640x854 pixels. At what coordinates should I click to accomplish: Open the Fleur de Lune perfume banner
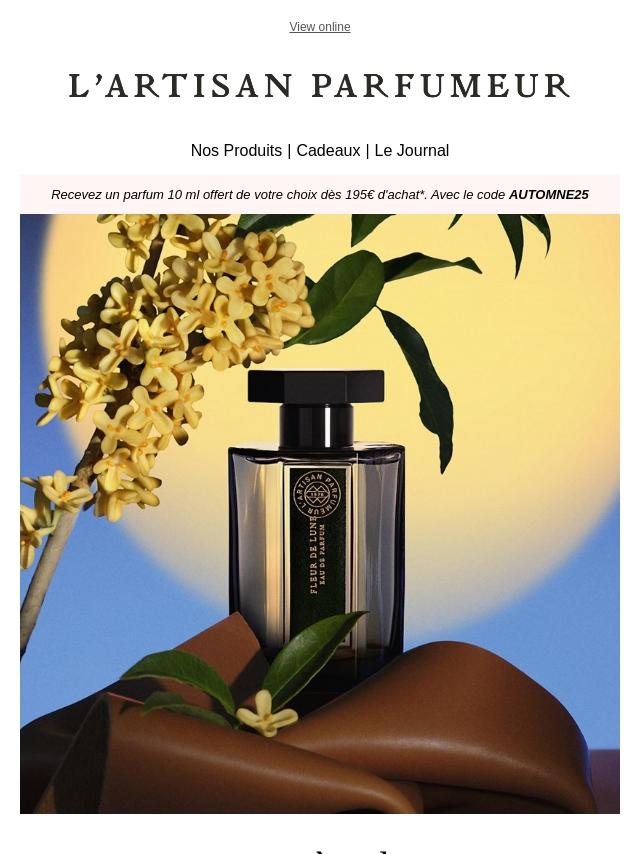(x=320, y=513)
